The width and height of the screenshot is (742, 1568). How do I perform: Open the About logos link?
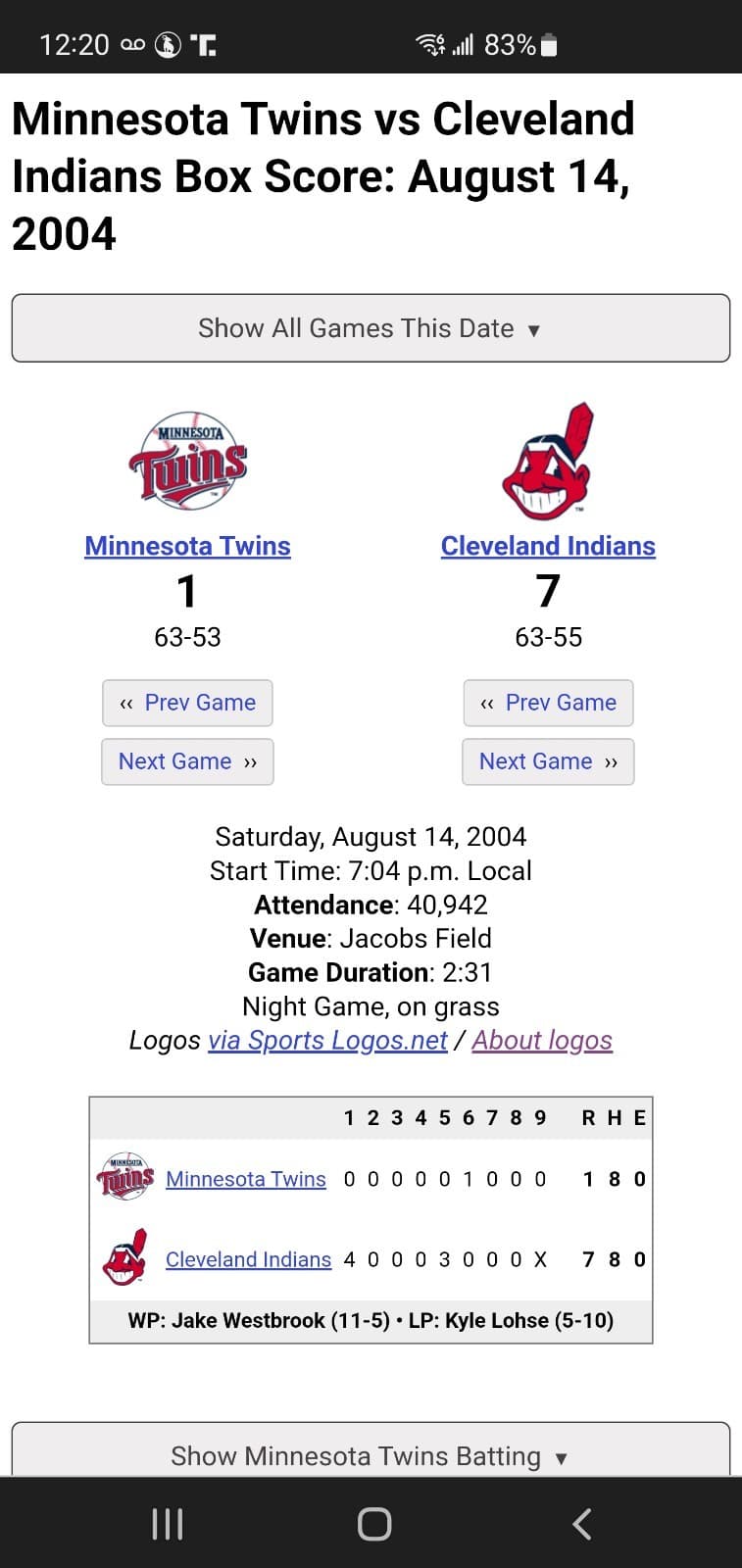(x=542, y=1040)
